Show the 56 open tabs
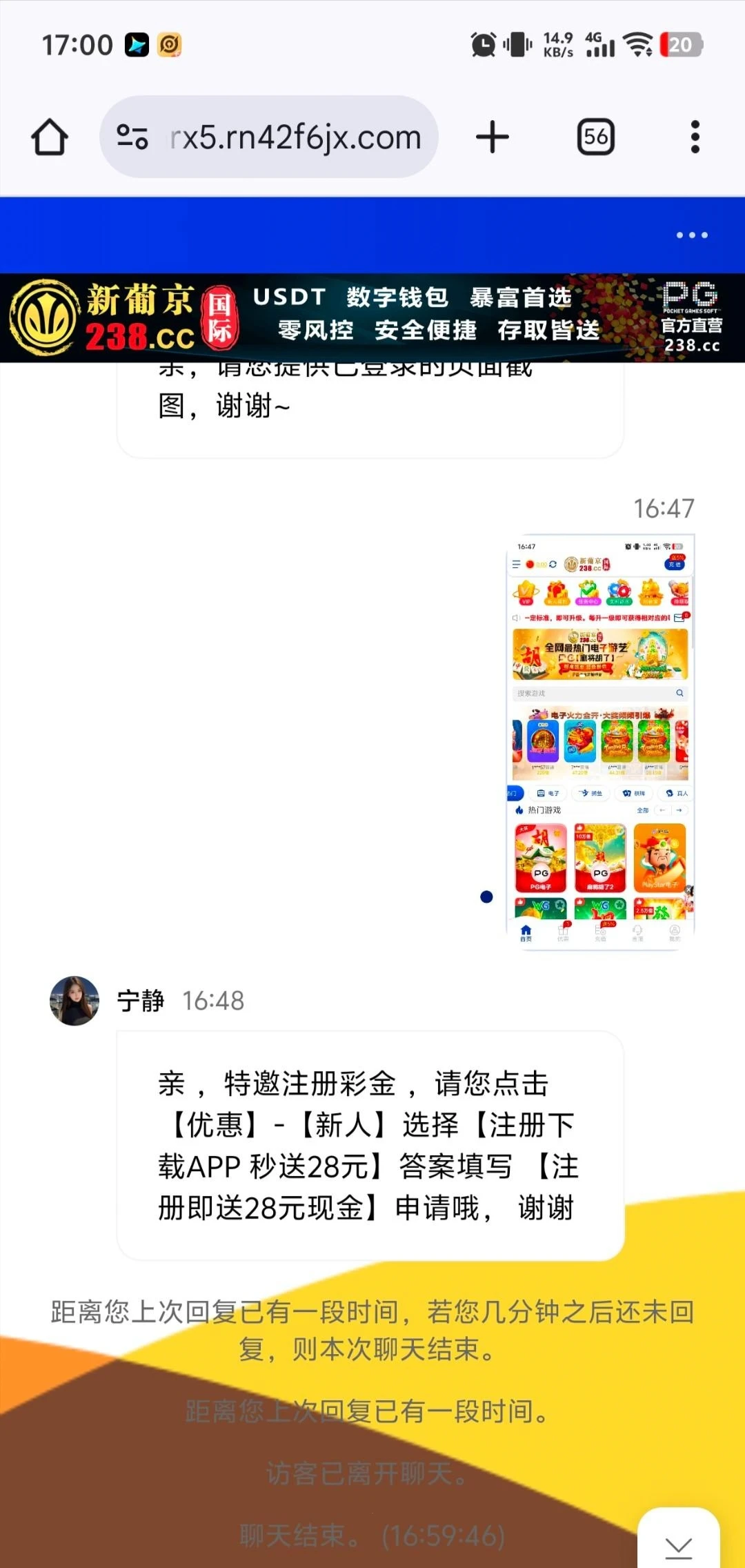Screen dimensions: 745x1568 [595, 137]
